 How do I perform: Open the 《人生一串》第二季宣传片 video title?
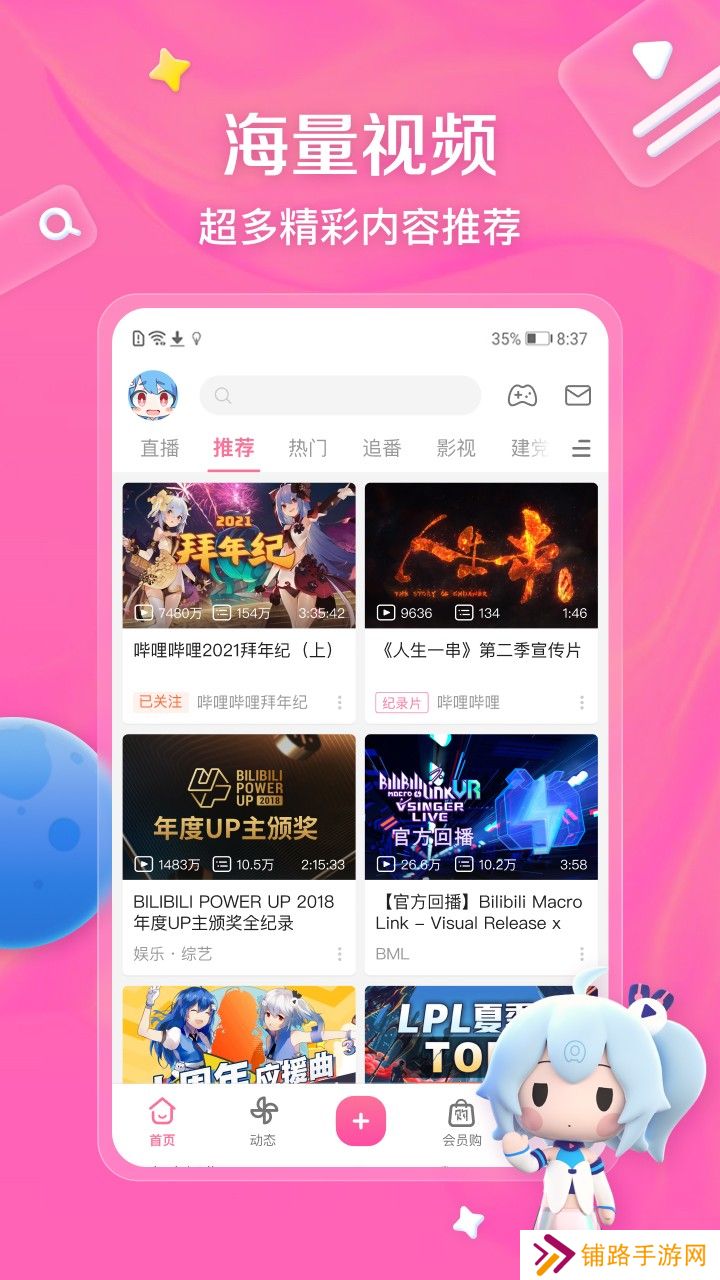coord(483,650)
